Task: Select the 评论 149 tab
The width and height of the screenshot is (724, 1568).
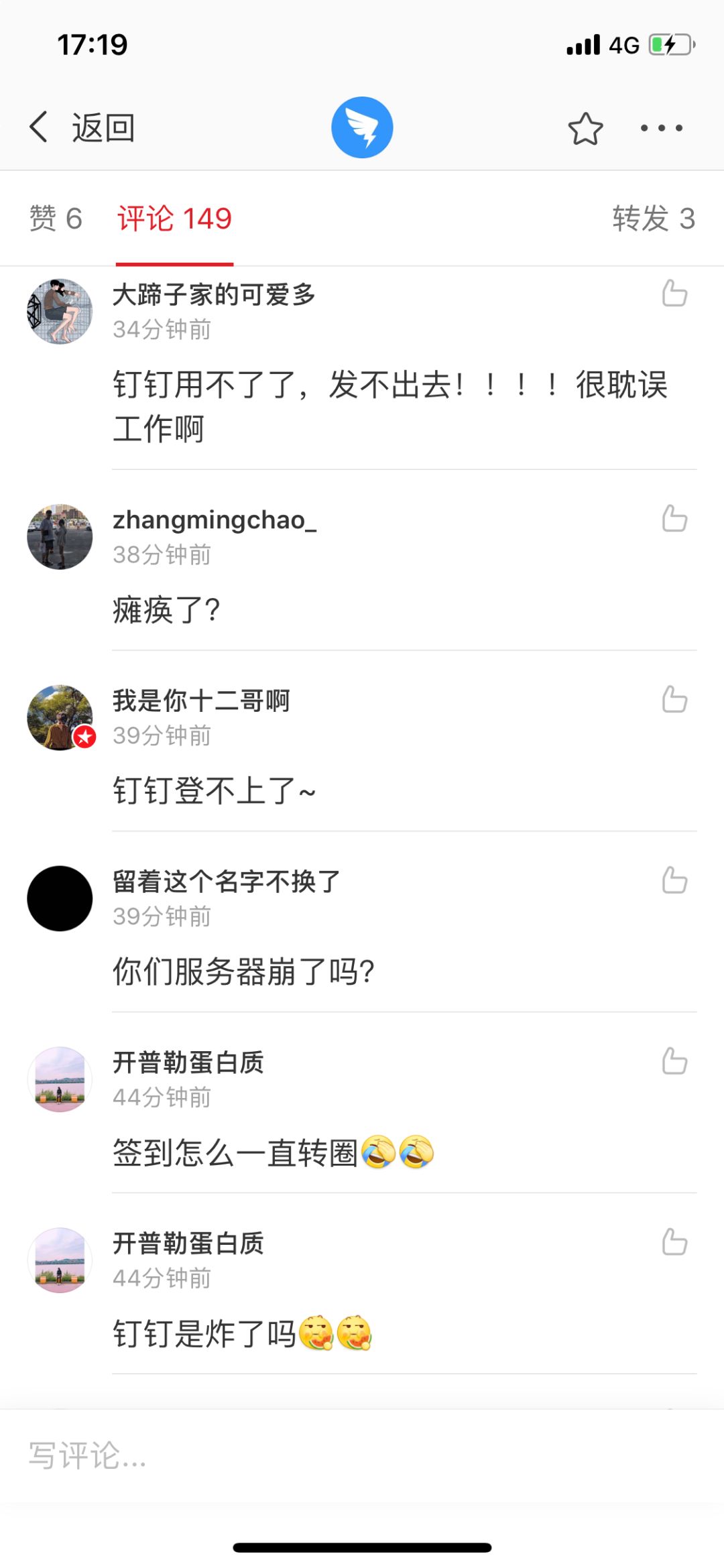Action: pos(174,219)
